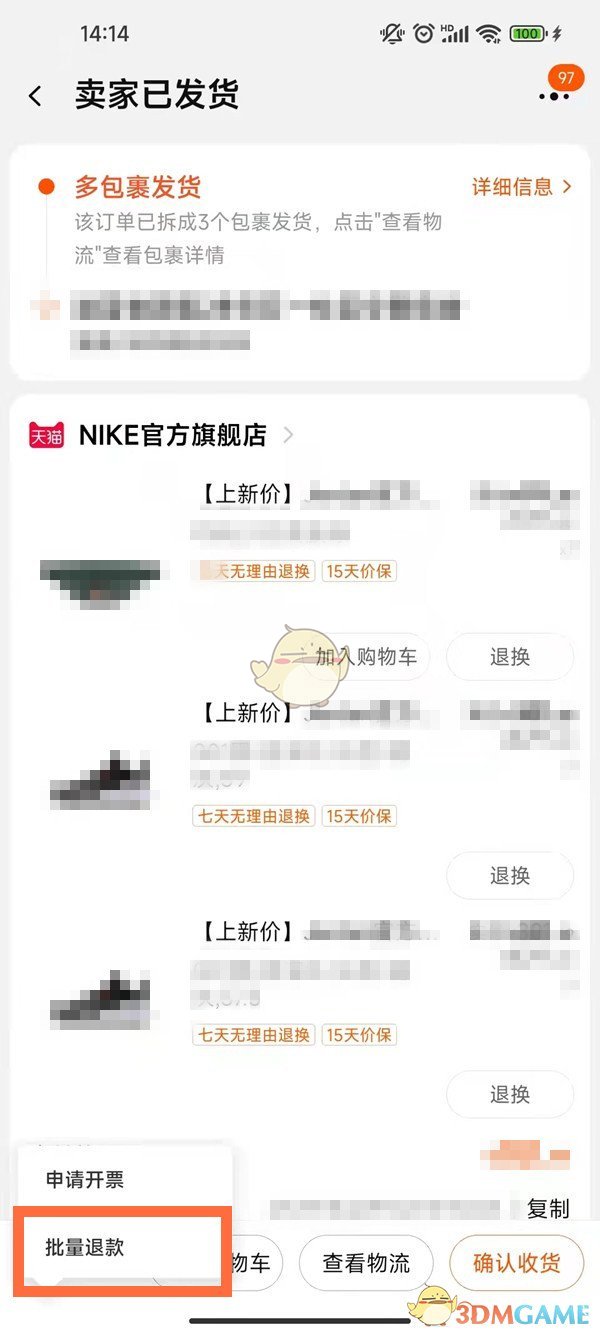The height and width of the screenshot is (1333, 600).
Task: Go back from the order page
Action: [x=36, y=96]
